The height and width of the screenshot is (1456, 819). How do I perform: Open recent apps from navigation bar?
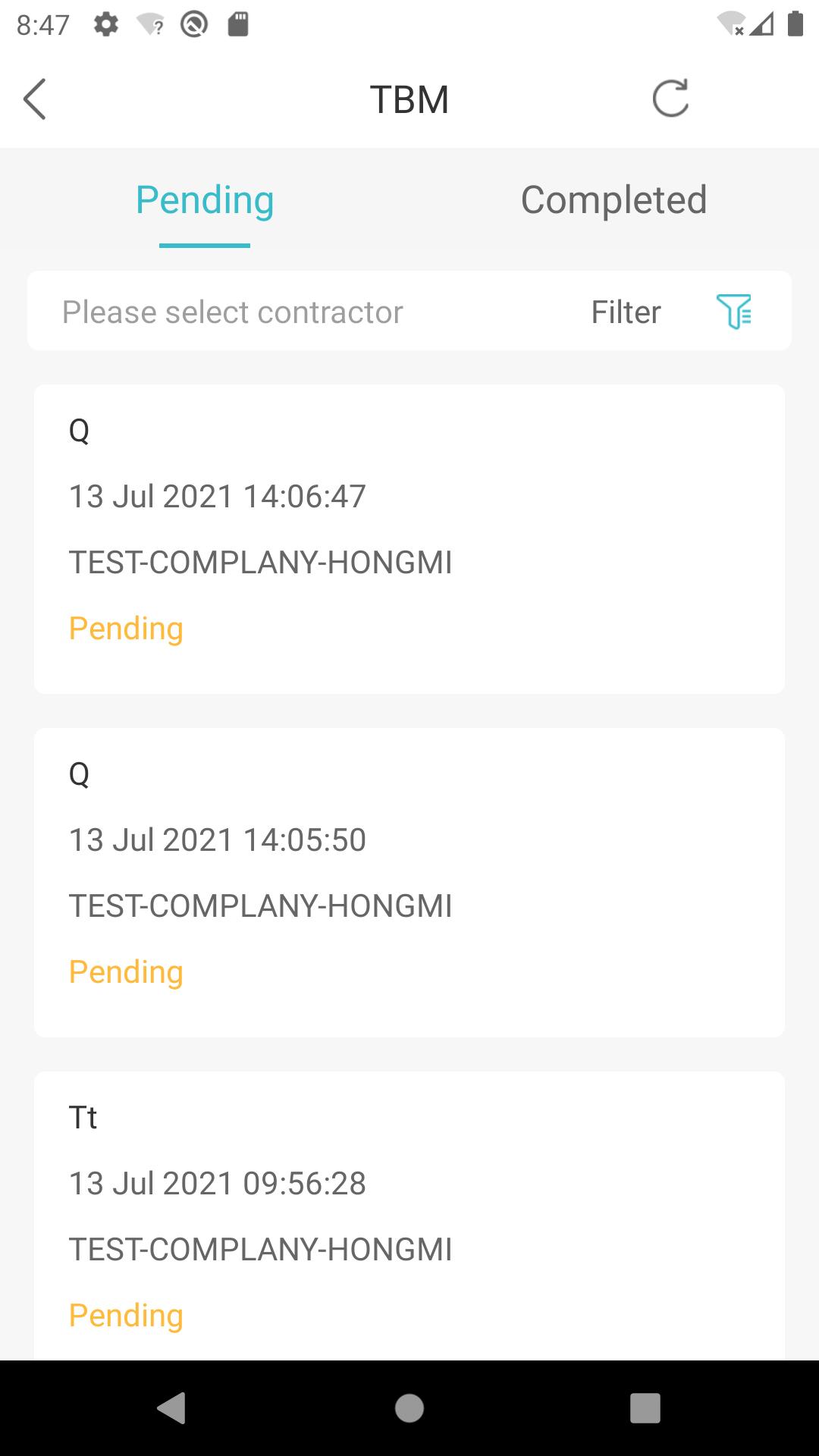[645, 1408]
